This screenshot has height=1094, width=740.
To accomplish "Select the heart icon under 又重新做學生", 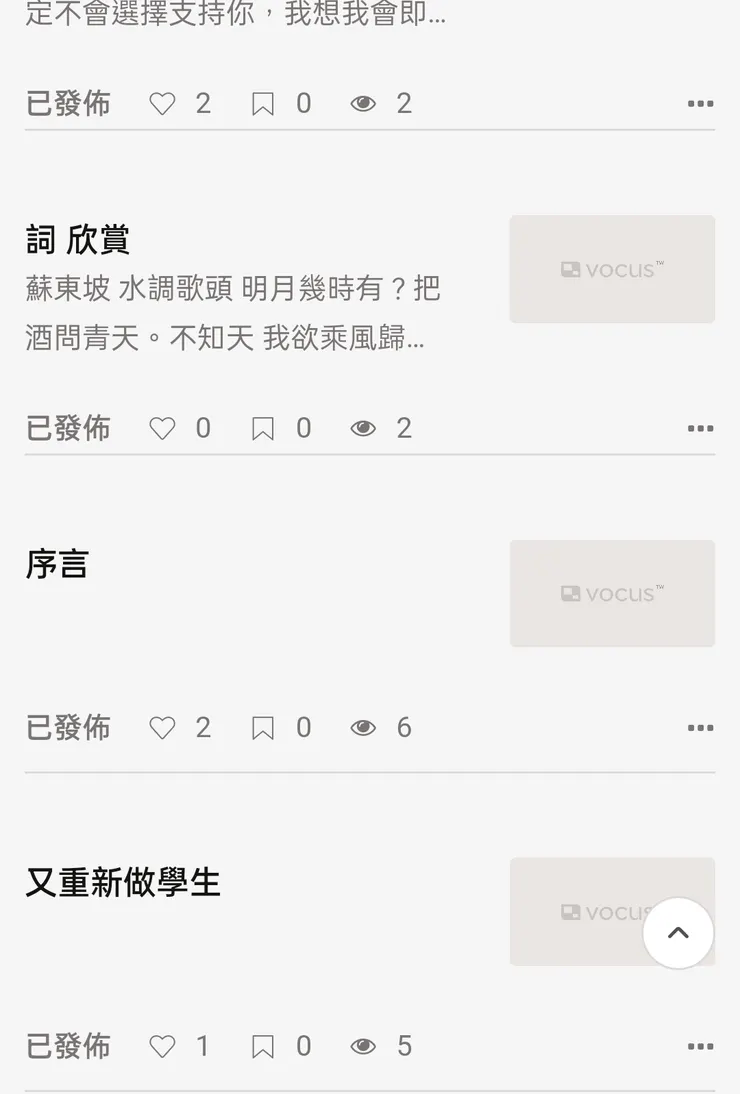I will [x=162, y=1046].
